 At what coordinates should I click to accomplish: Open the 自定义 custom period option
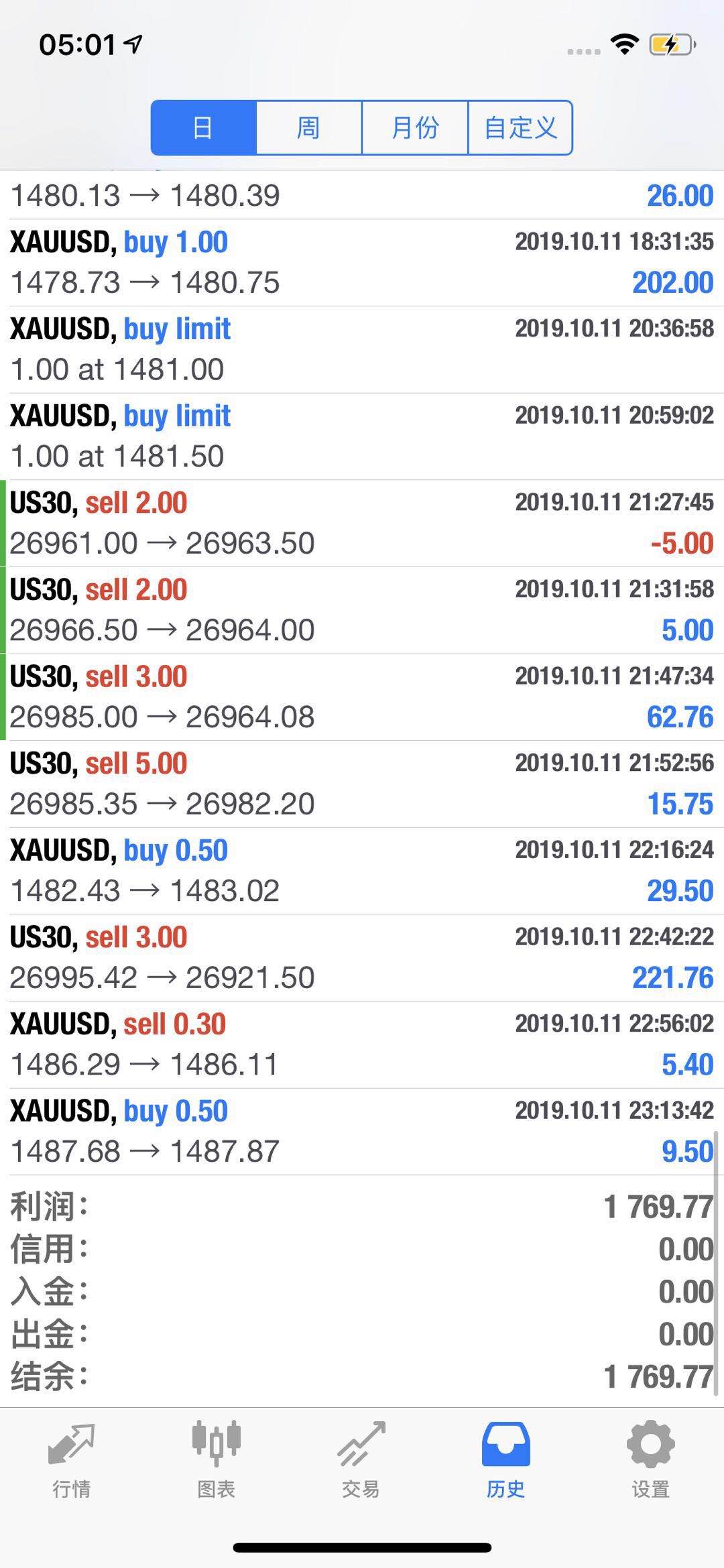(520, 127)
